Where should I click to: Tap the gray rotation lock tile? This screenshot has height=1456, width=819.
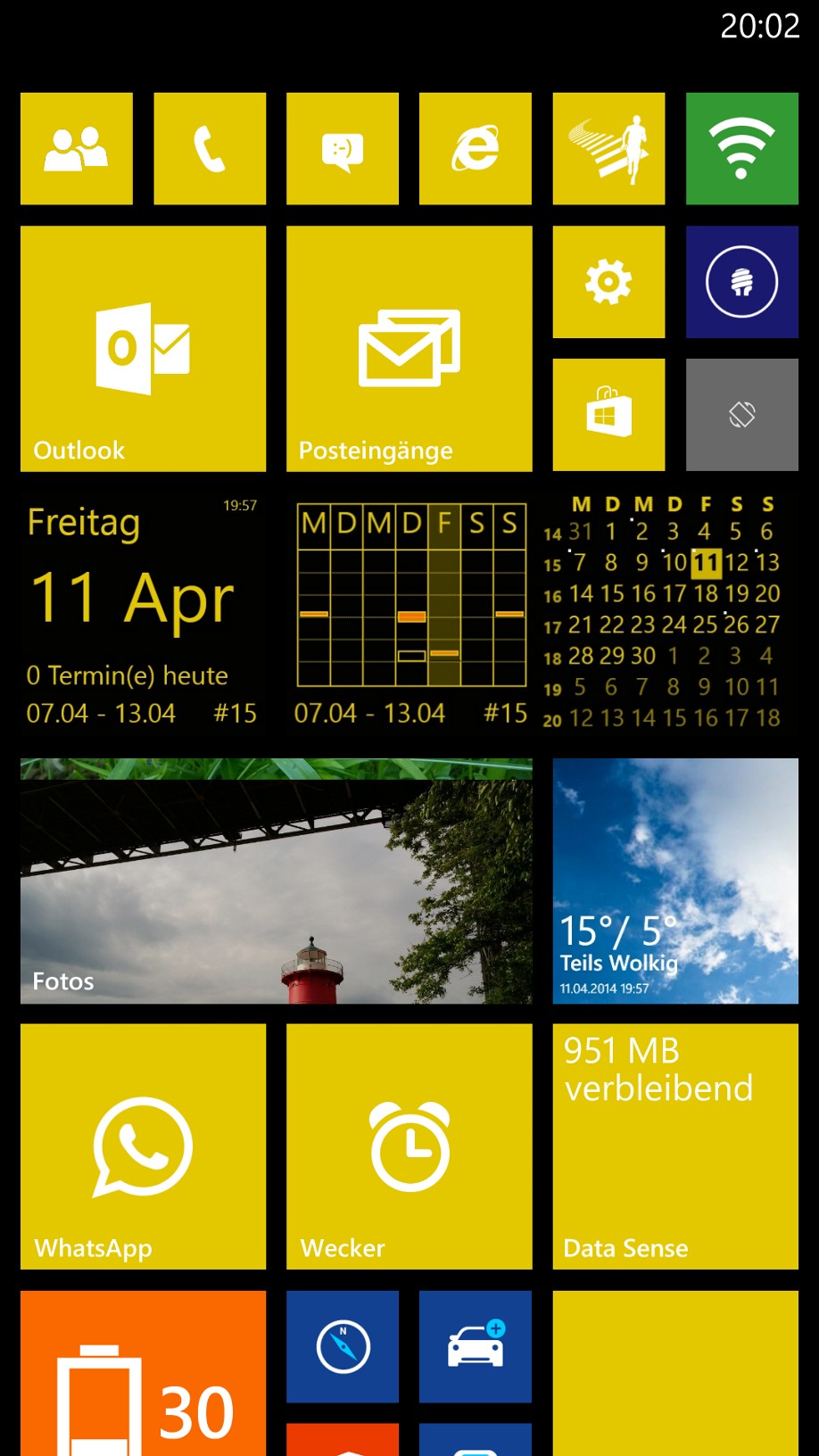coord(742,415)
